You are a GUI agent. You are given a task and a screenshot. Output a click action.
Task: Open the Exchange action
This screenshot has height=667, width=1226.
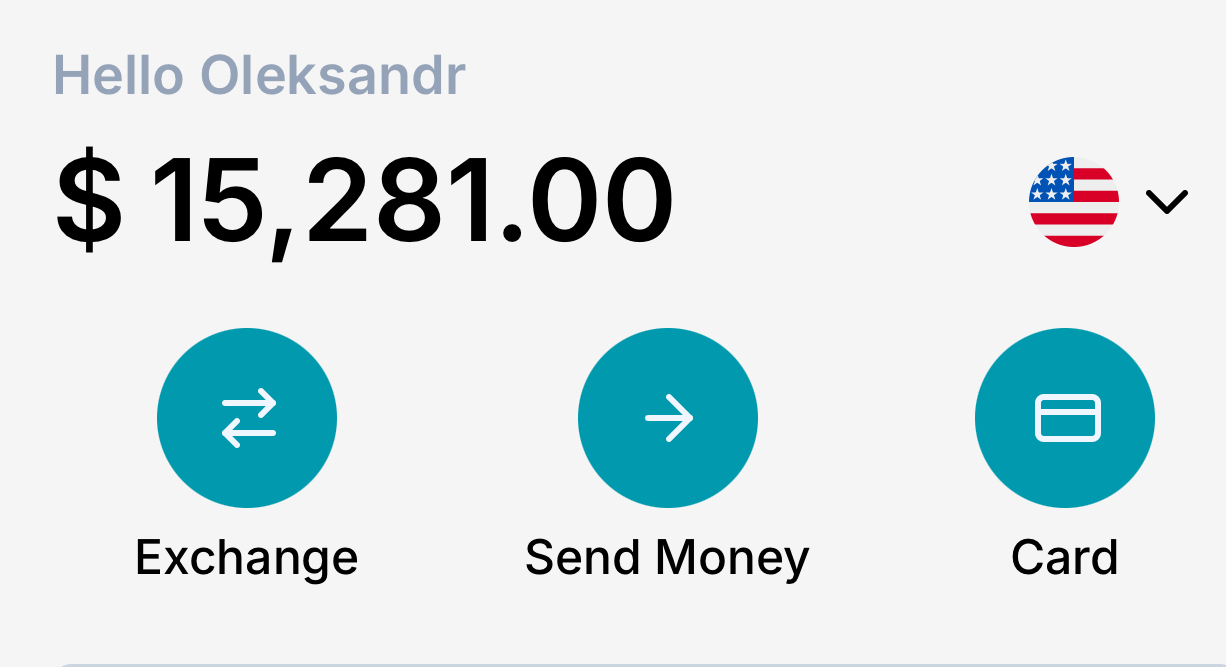(x=247, y=418)
